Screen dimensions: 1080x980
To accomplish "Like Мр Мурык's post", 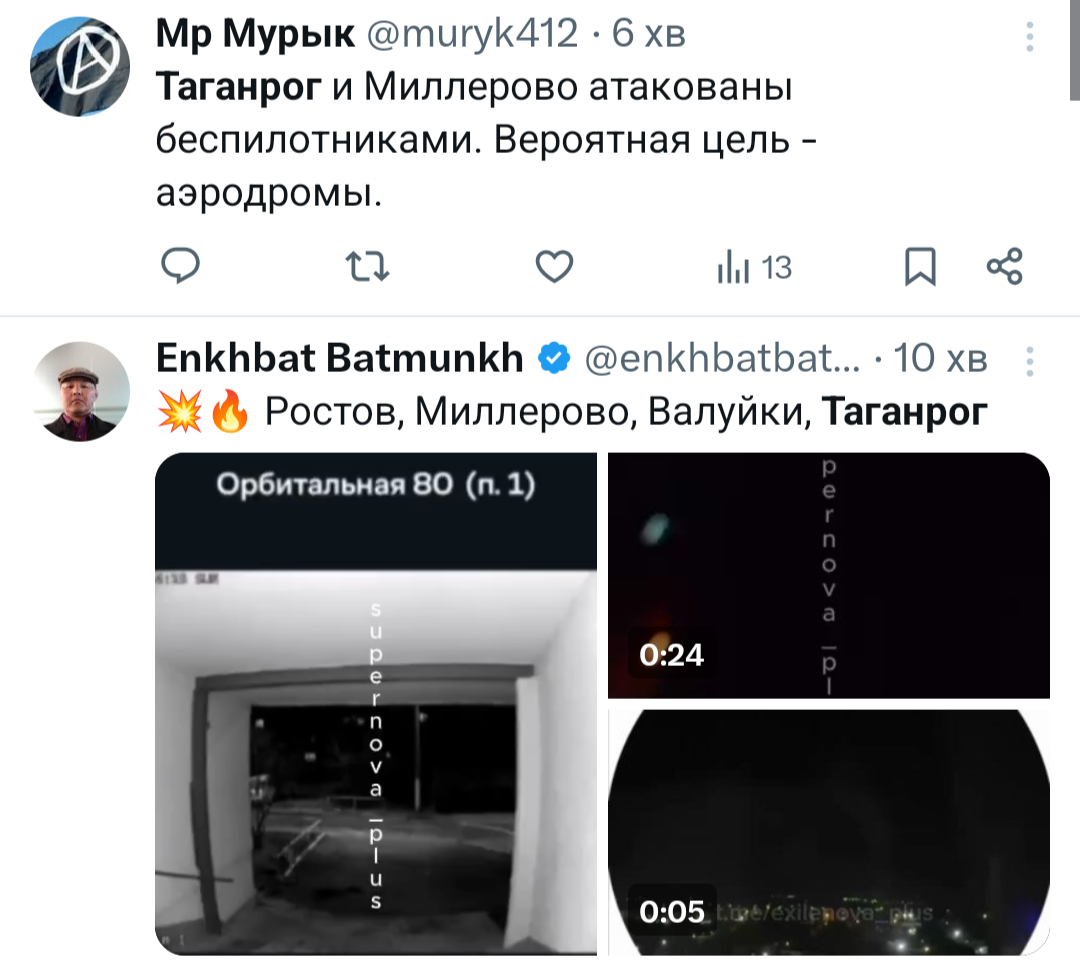I will click(x=554, y=267).
